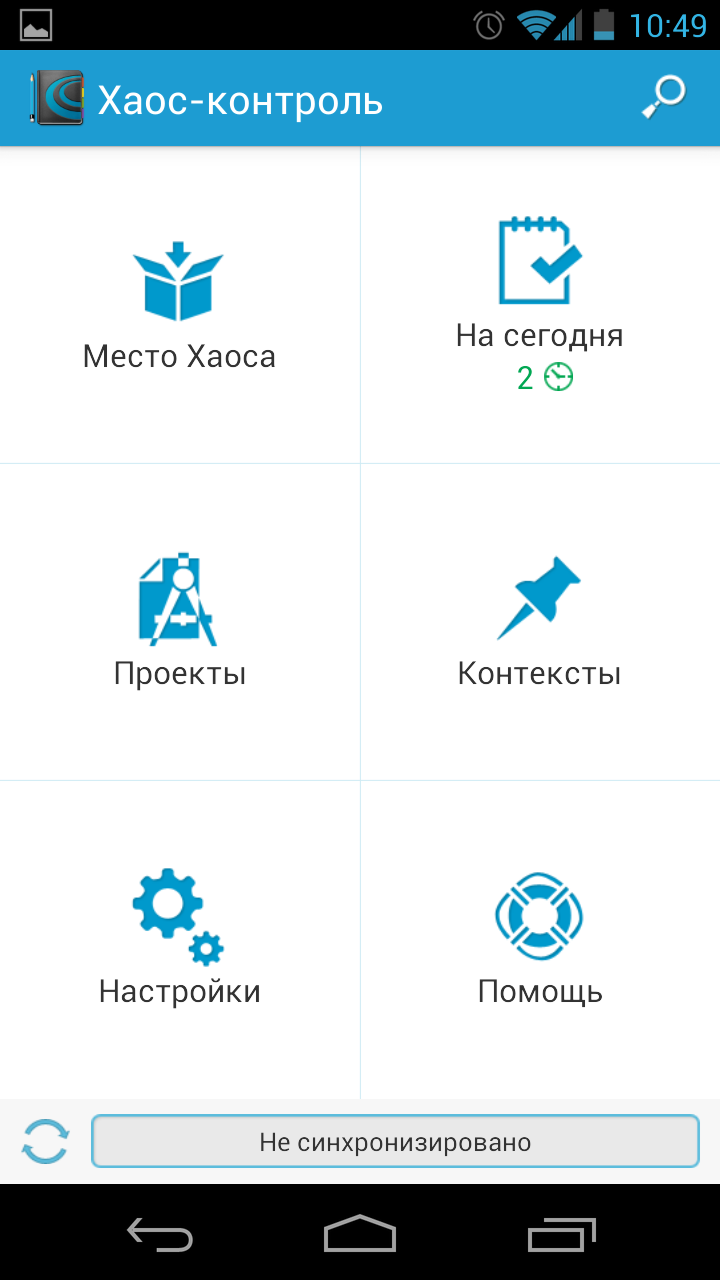This screenshot has width=720, height=1280.
Task: Open the Контексты section
Action: pyautogui.click(x=540, y=622)
